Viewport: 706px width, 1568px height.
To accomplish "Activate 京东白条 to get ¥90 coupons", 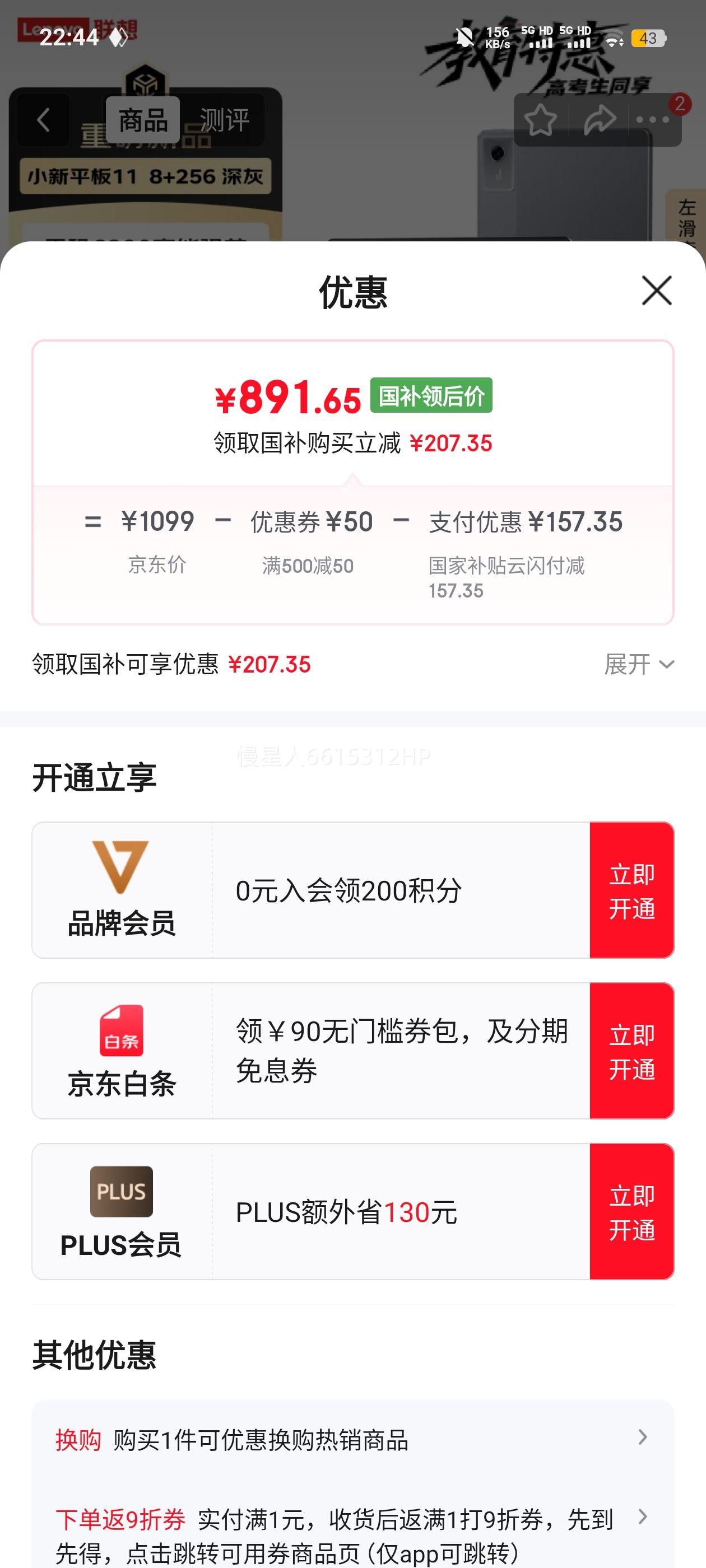I will click(631, 1051).
